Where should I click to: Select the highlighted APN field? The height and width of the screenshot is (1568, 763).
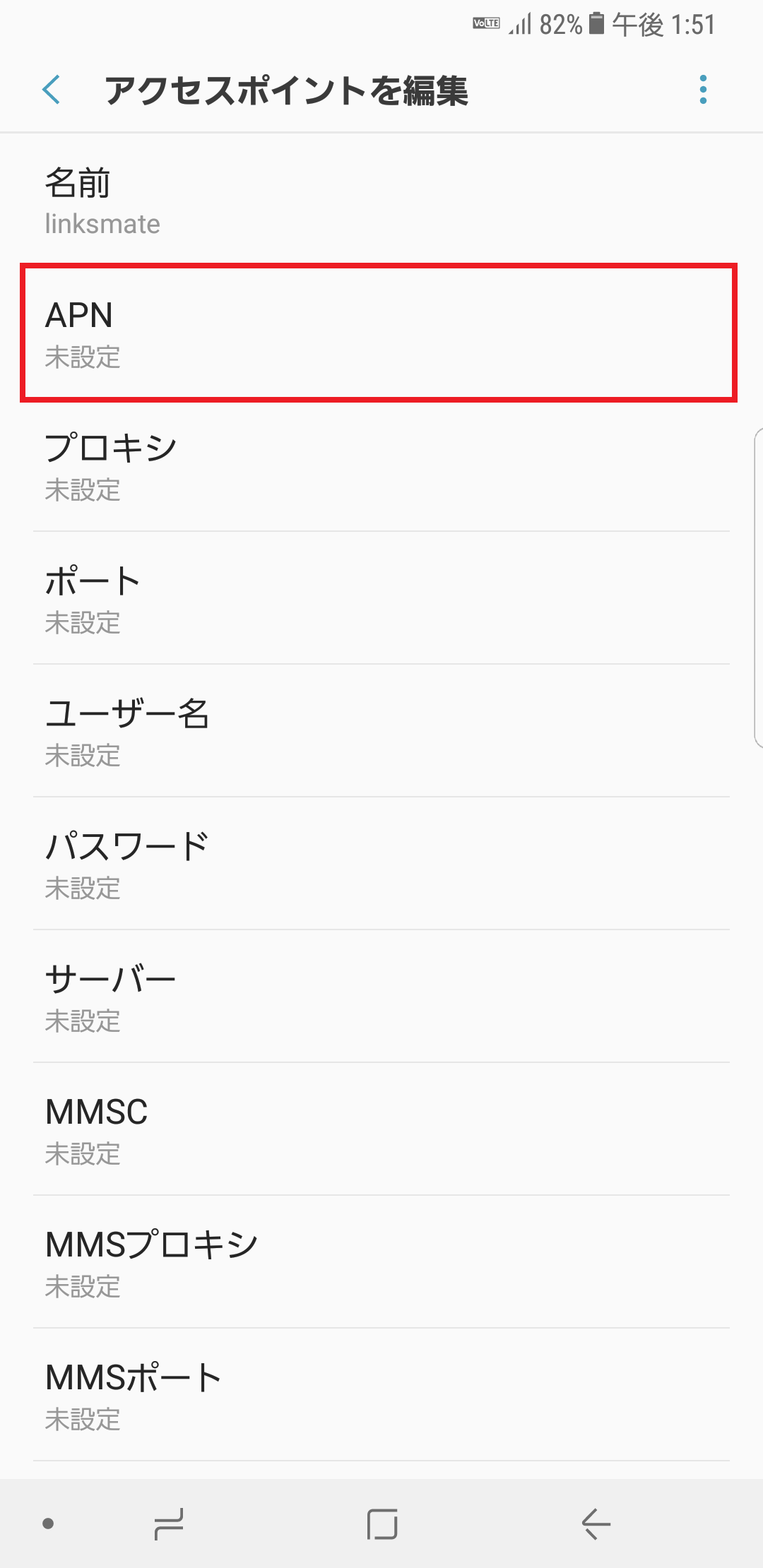[381, 332]
